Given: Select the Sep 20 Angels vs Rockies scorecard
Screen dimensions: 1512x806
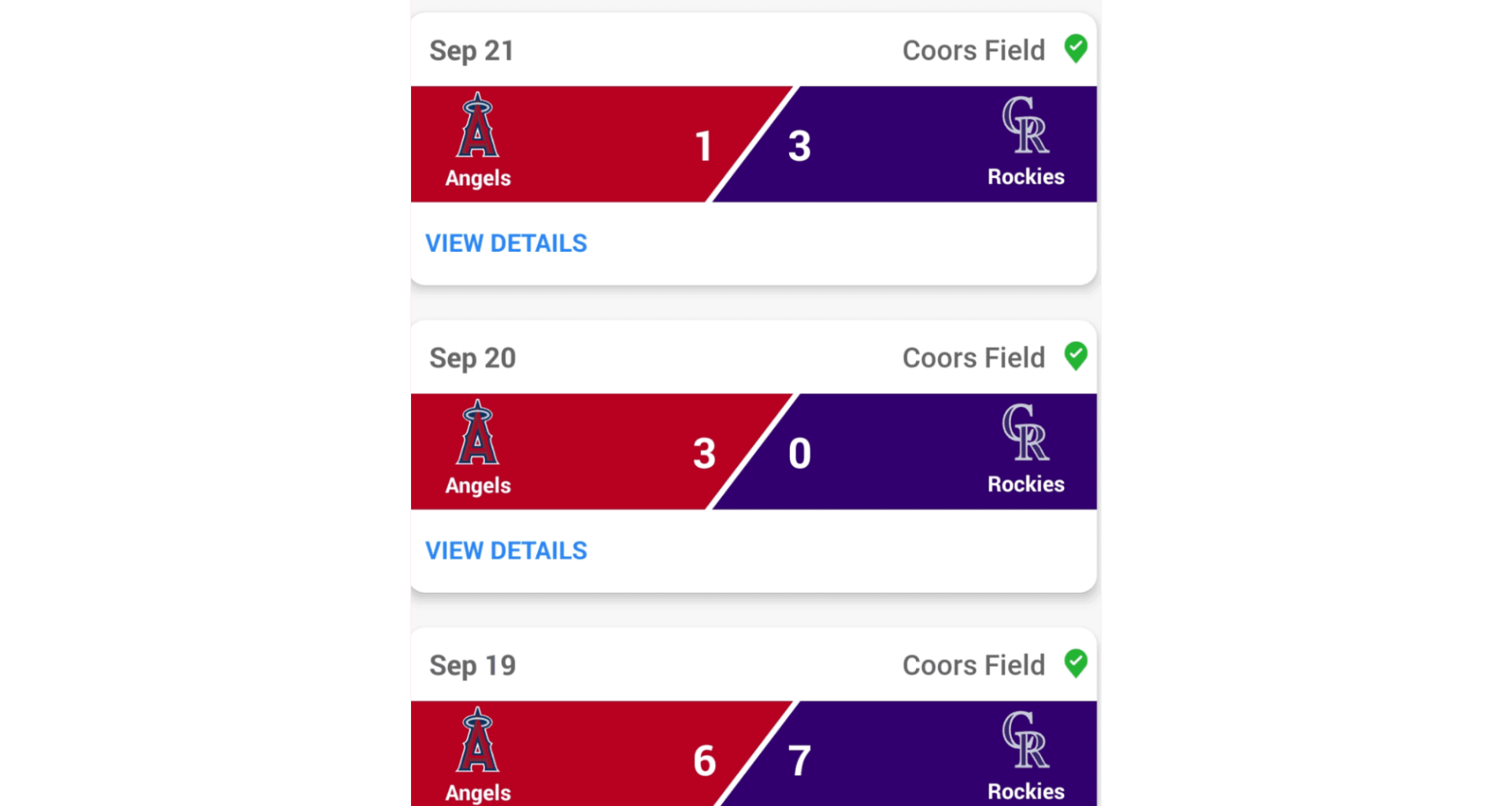Looking at the screenshot, I should pos(753,452).
